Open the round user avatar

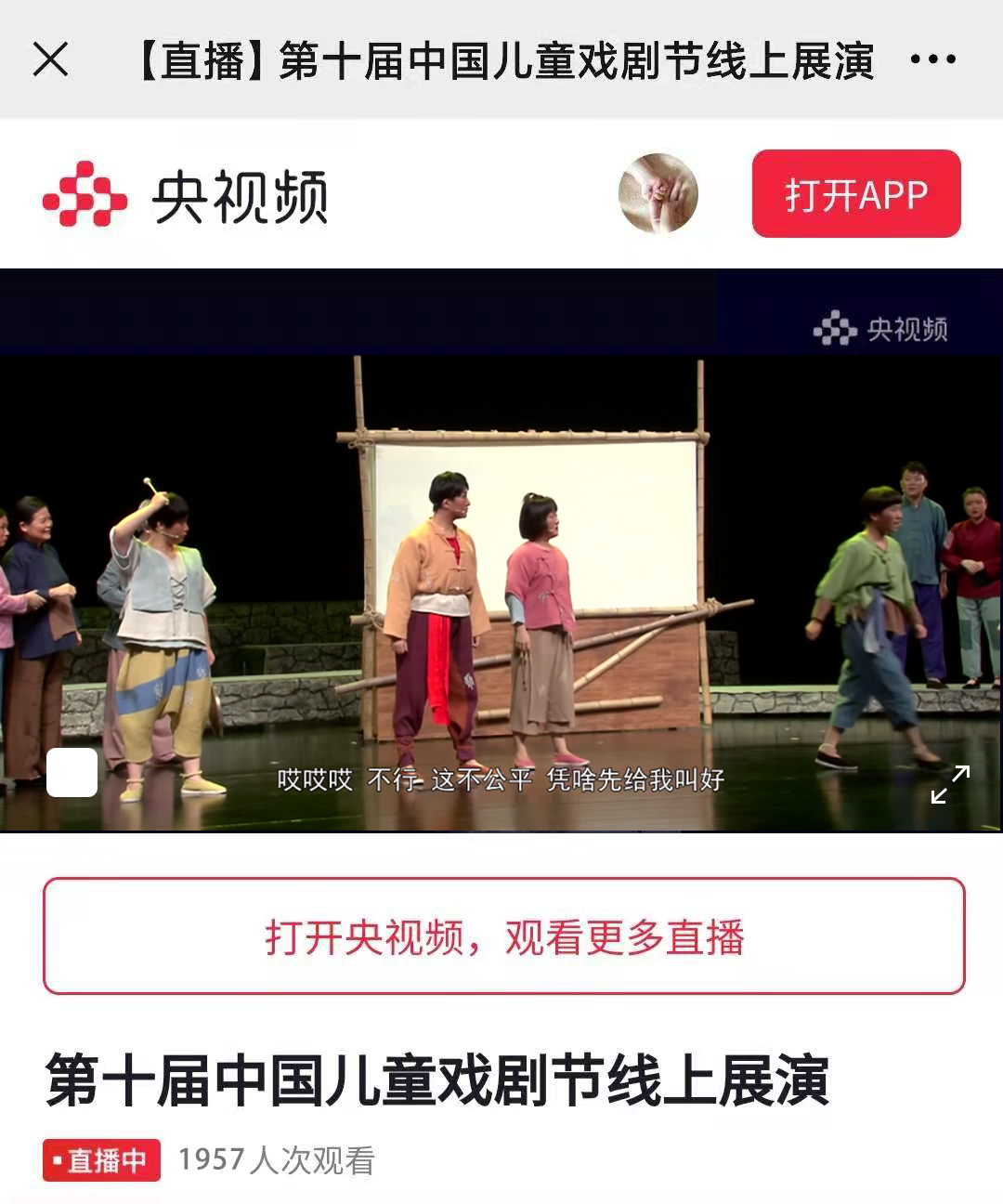[658, 193]
